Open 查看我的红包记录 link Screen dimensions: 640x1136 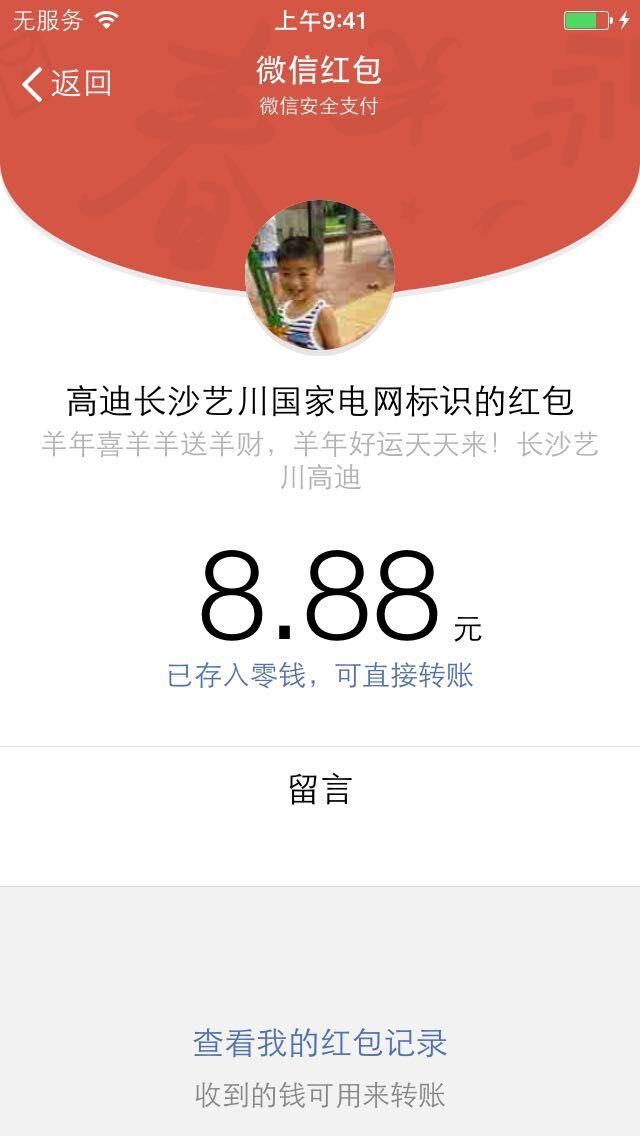coord(320,1043)
